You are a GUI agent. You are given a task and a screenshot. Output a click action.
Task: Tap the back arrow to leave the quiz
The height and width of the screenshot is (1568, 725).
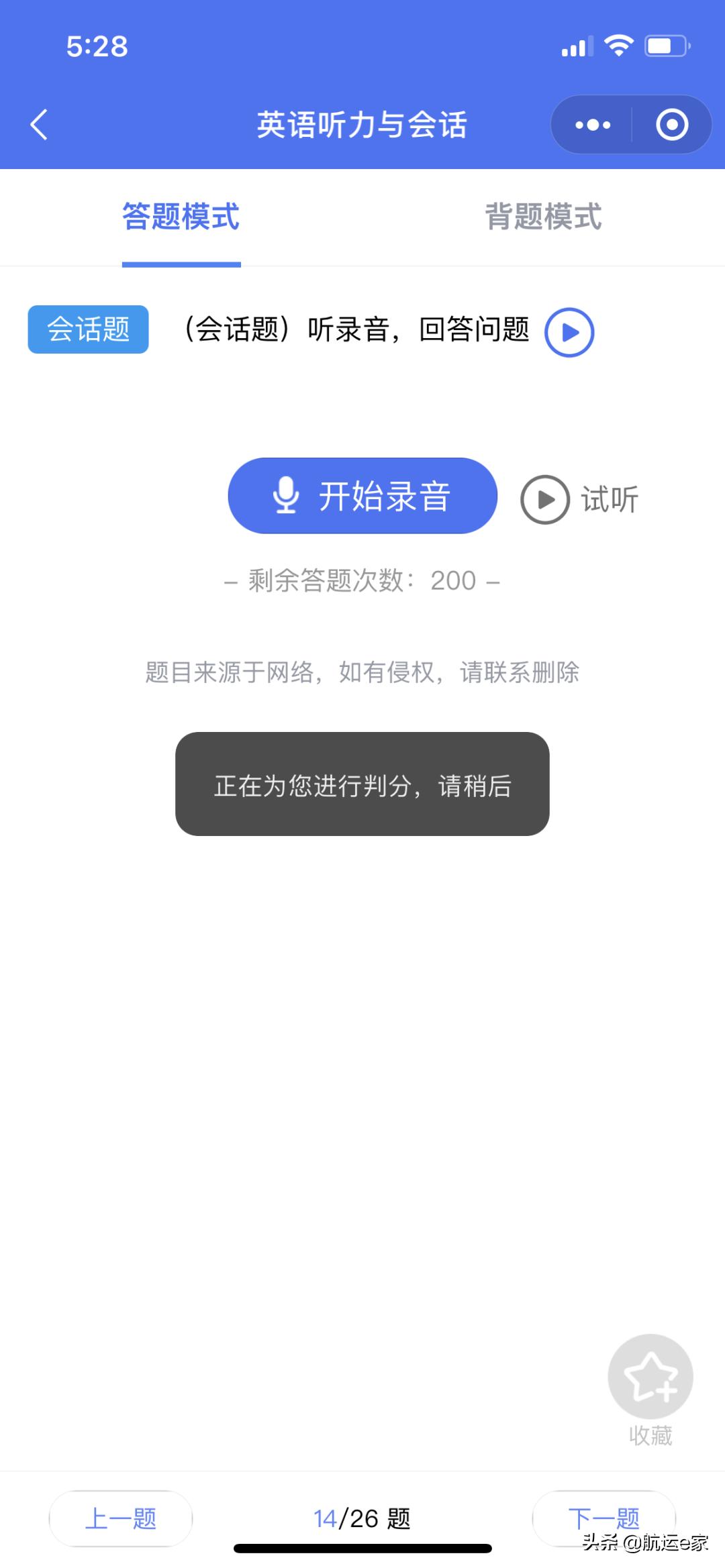[x=38, y=125]
